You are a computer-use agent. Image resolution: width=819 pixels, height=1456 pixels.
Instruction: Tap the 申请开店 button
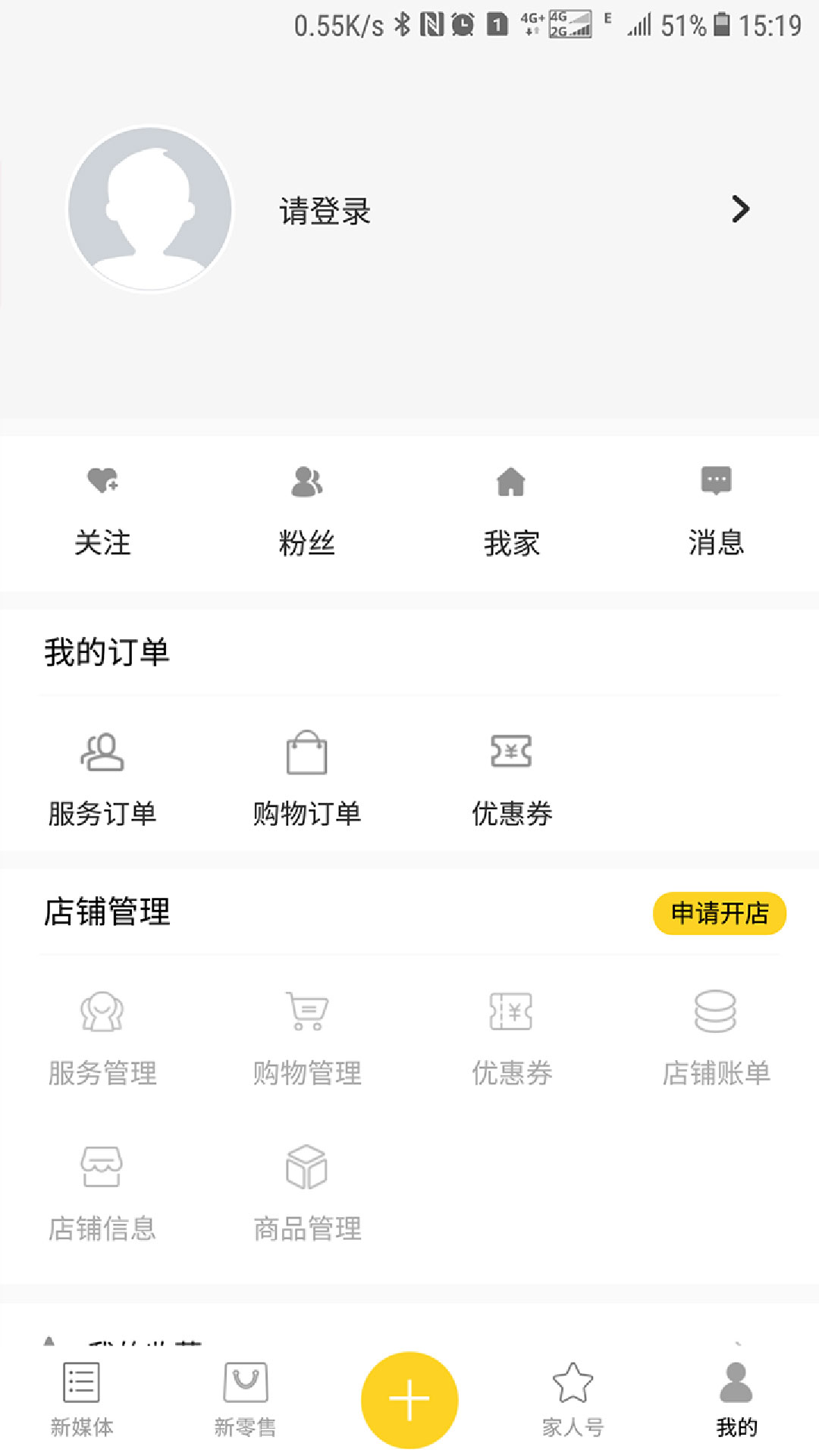point(719,913)
